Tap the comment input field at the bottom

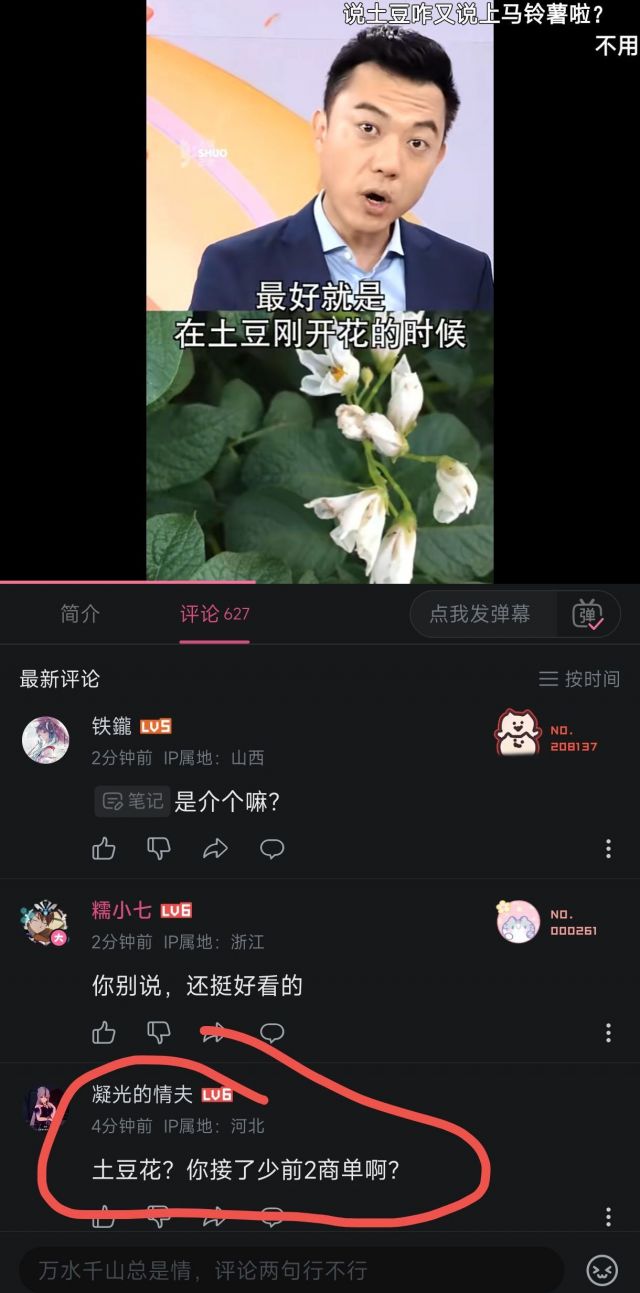point(290,1270)
